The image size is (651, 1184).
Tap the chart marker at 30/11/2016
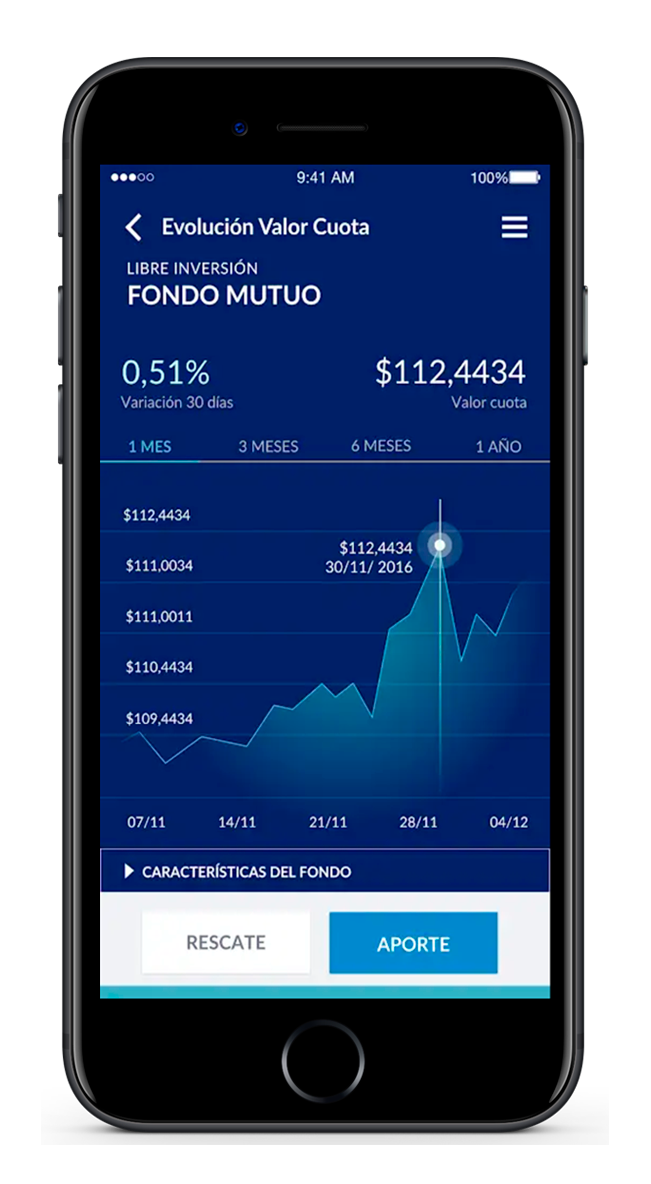tap(440, 545)
